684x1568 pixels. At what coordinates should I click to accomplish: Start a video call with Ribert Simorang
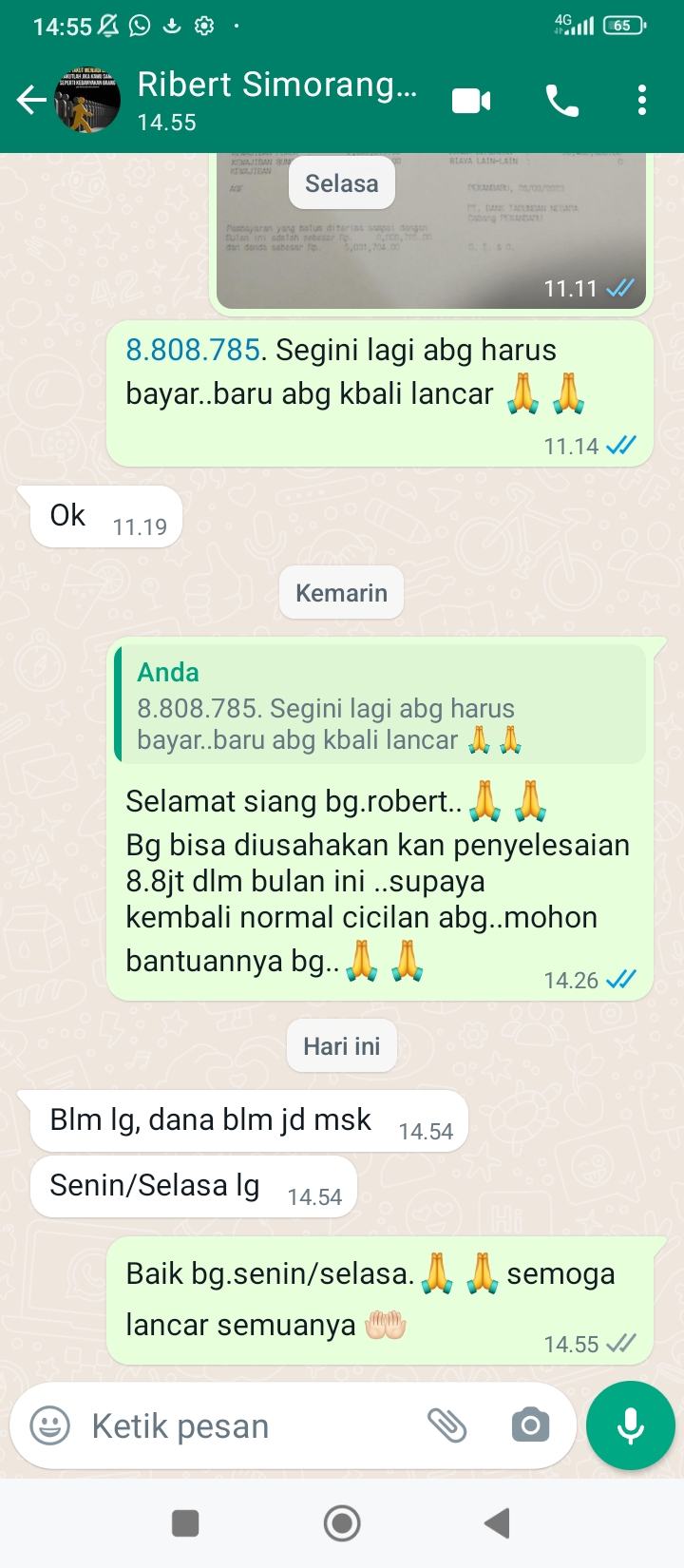point(470,100)
